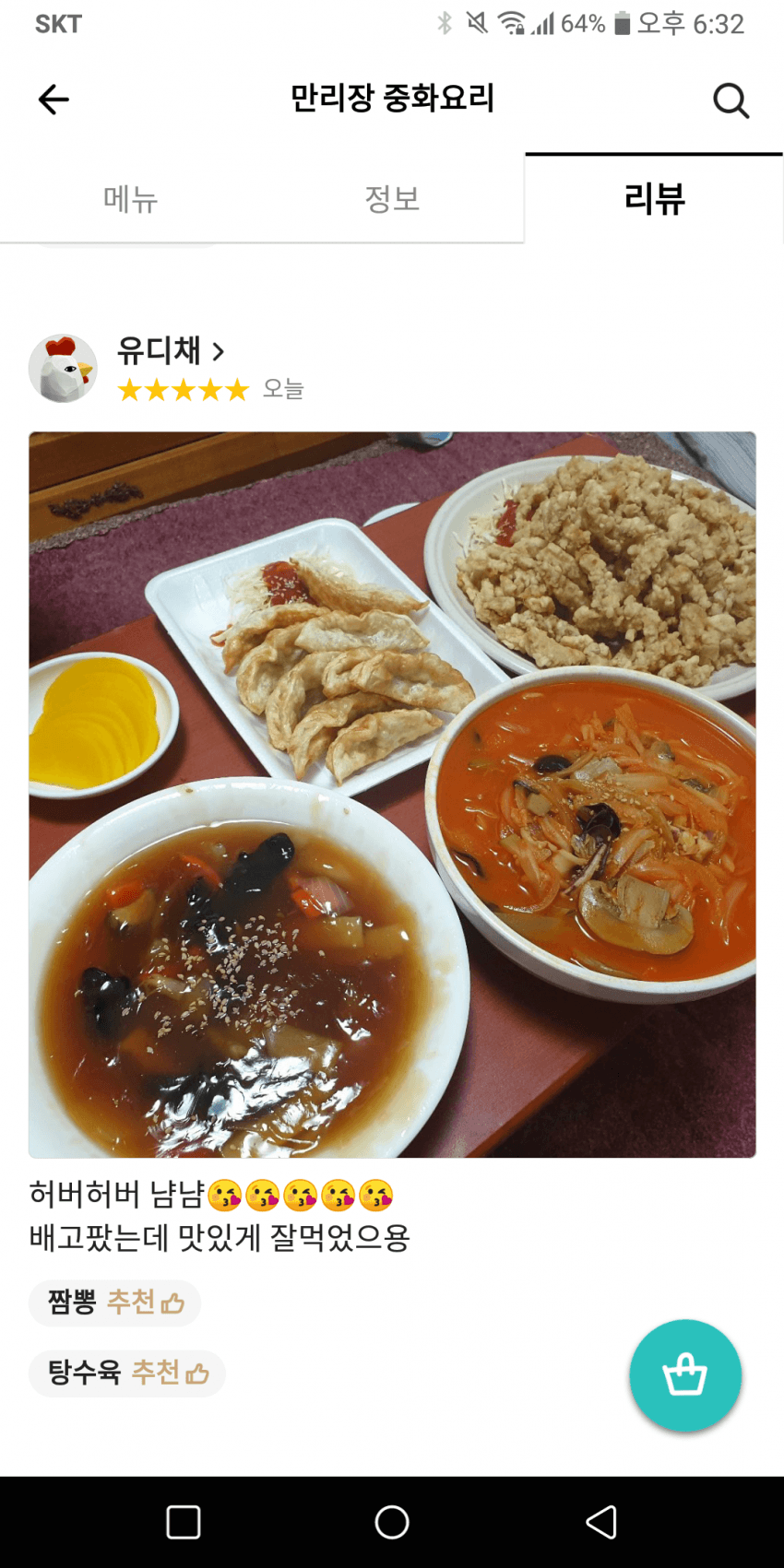Tap the 짬뽕 추천 chip
The width and height of the screenshot is (784, 1568).
click(115, 1303)
